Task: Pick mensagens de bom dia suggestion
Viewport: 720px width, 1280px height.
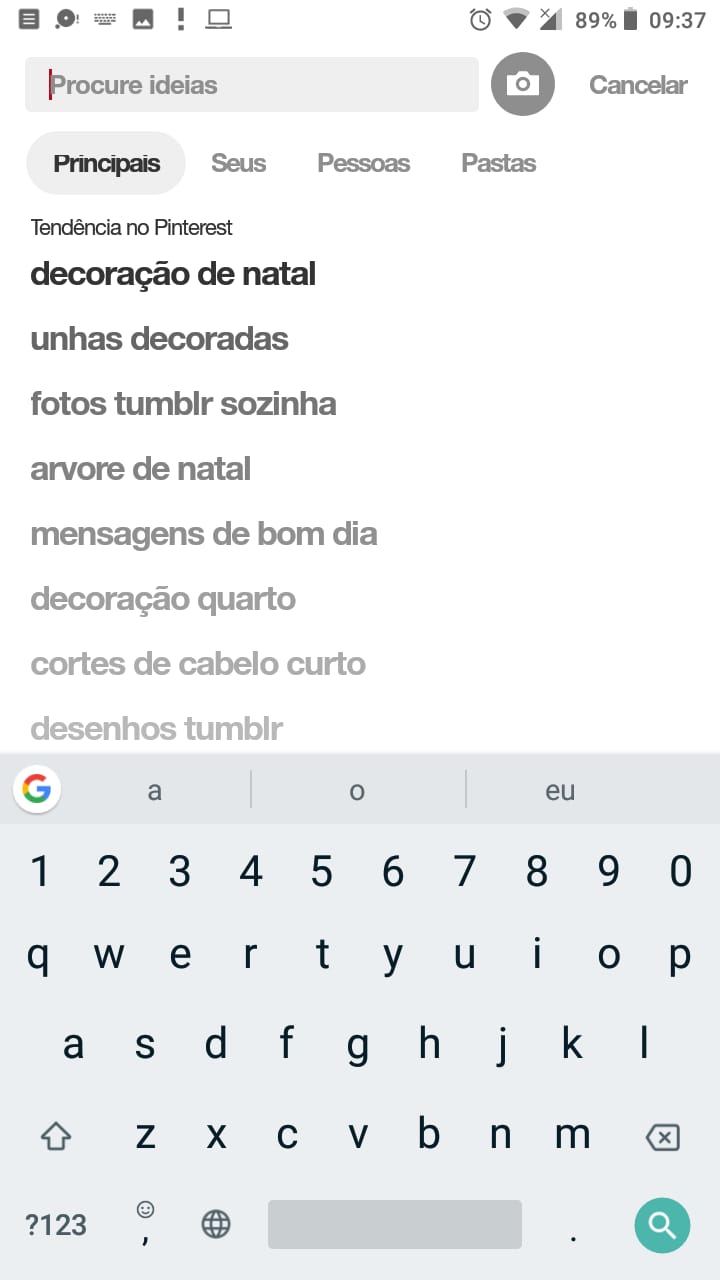Action: pos(203,534)
